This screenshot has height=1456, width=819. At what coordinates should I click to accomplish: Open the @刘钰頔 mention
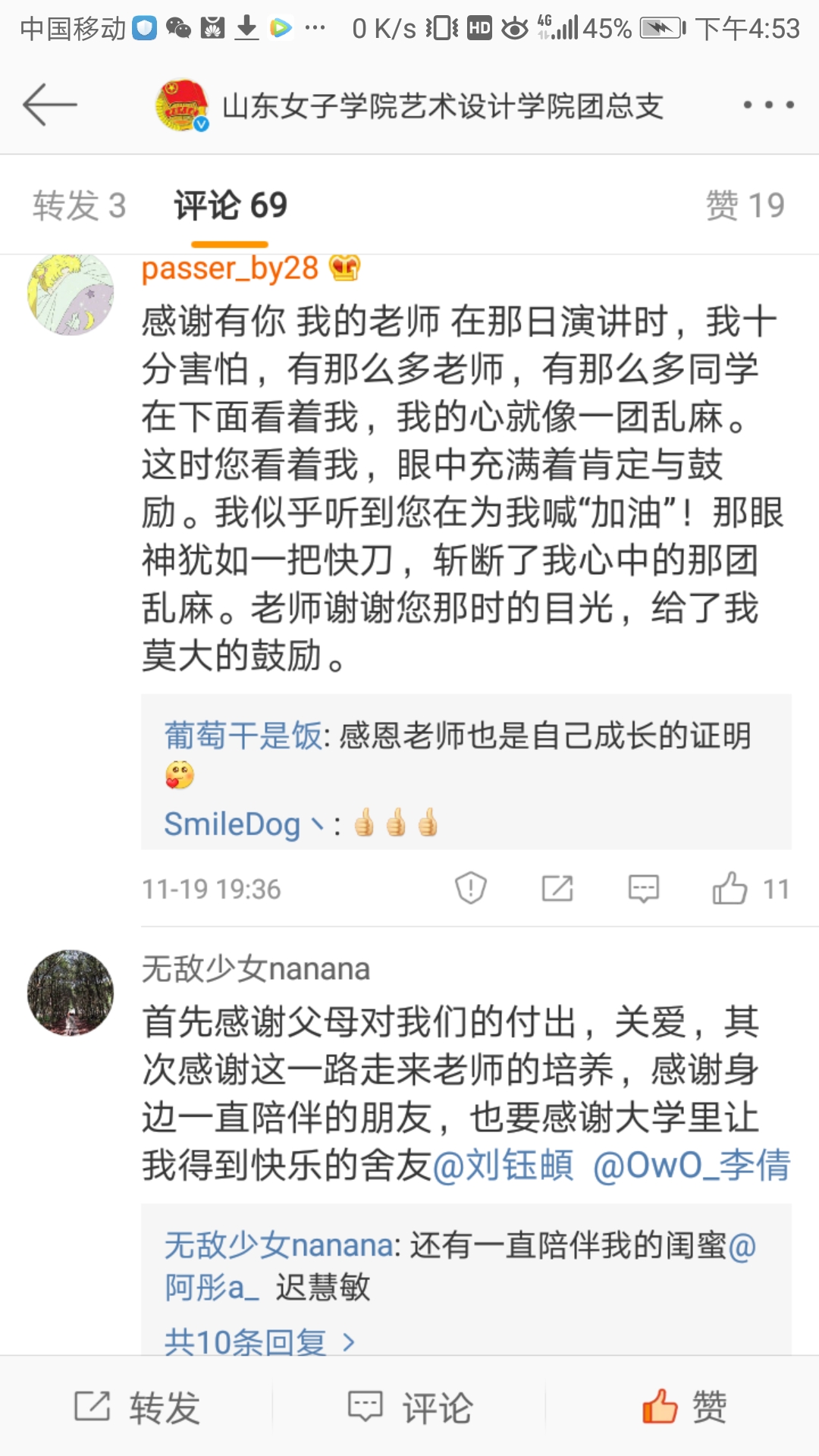(503, 1166)
